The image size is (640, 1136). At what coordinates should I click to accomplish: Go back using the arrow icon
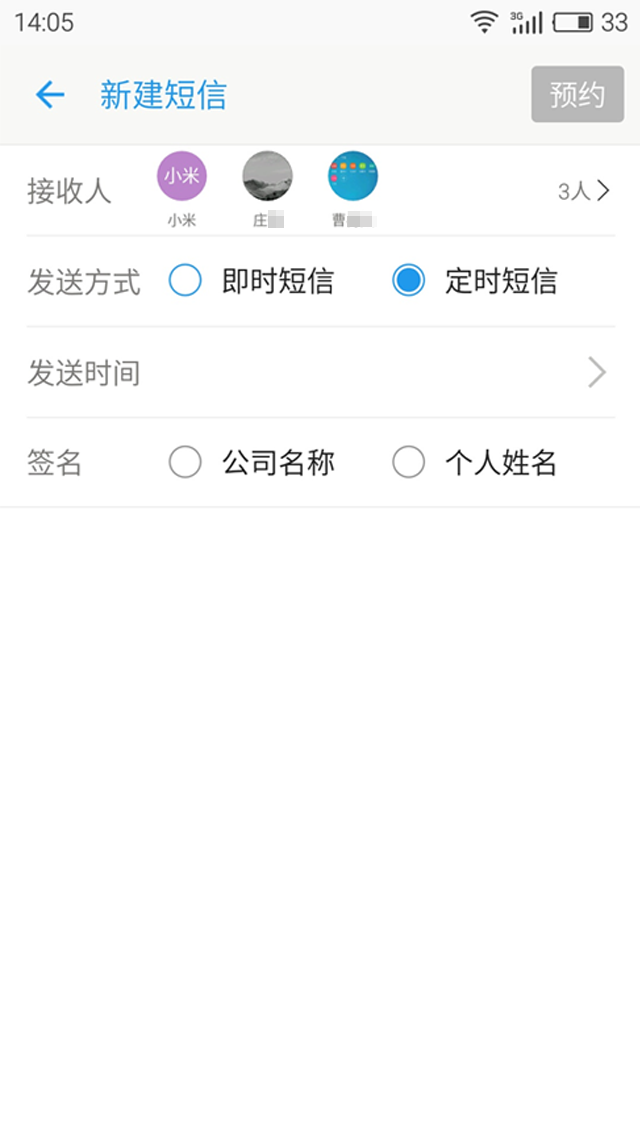[x=50, y=95]
